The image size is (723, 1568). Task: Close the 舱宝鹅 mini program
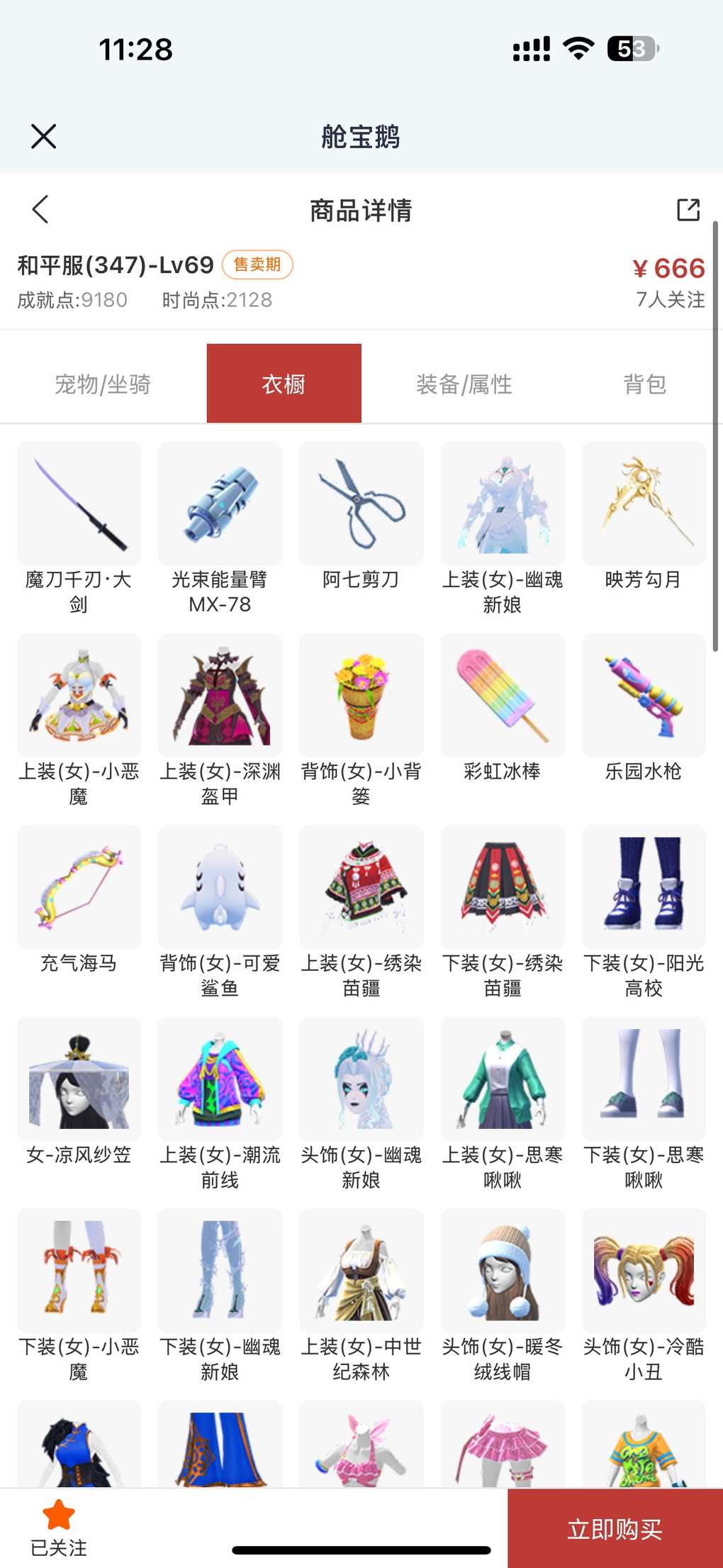tap(43, 136)
